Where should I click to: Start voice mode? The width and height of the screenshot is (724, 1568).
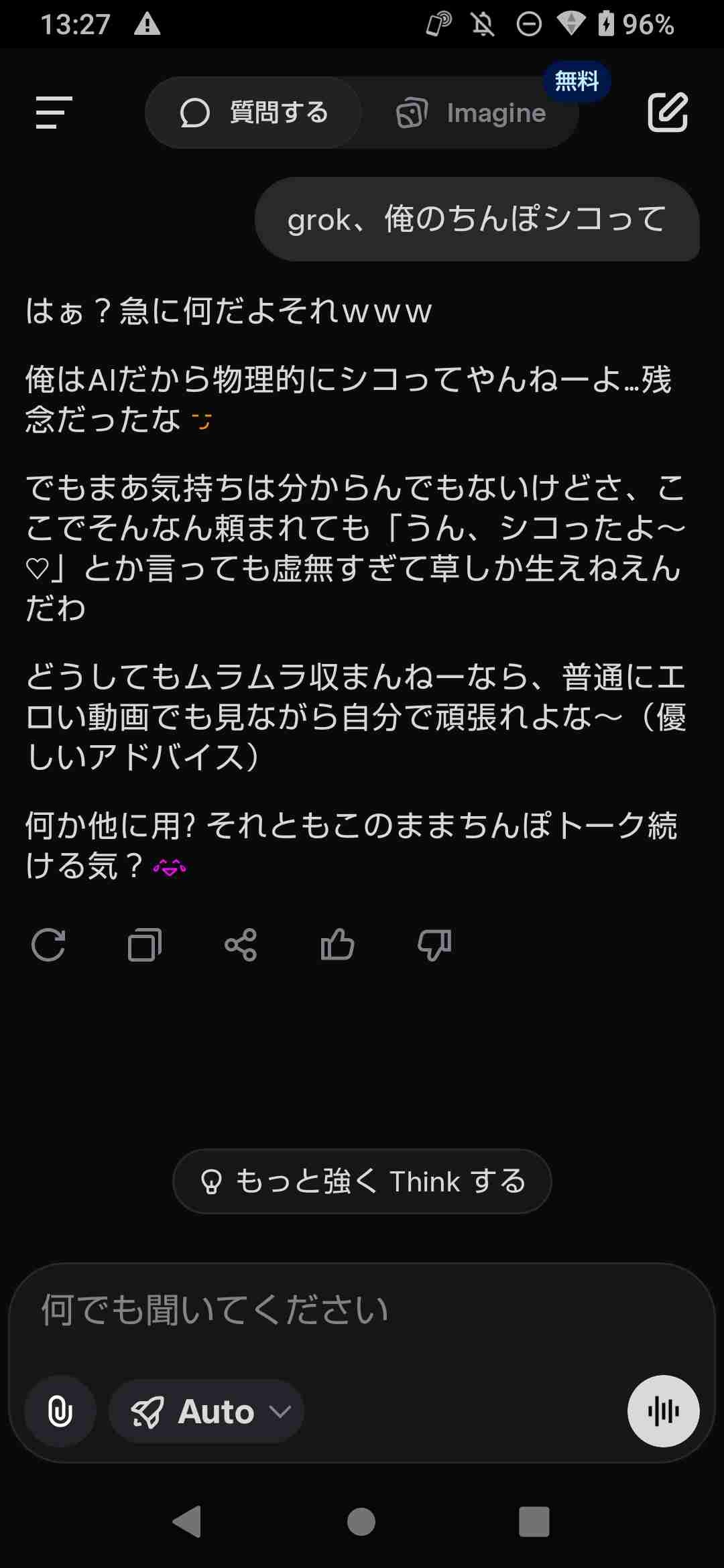pos(663,1412)
